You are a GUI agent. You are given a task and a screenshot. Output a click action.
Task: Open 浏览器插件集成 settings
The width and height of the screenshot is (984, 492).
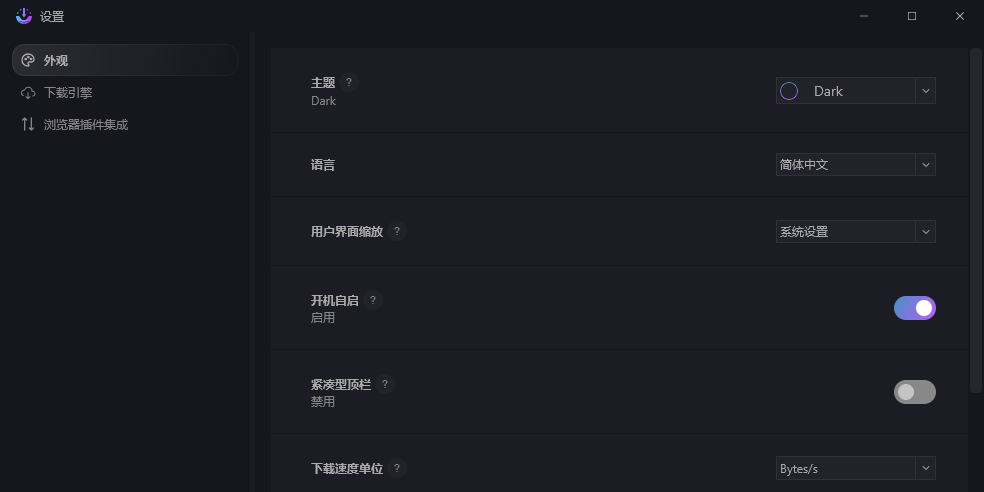pyautogui.click(x=85, y=124)
